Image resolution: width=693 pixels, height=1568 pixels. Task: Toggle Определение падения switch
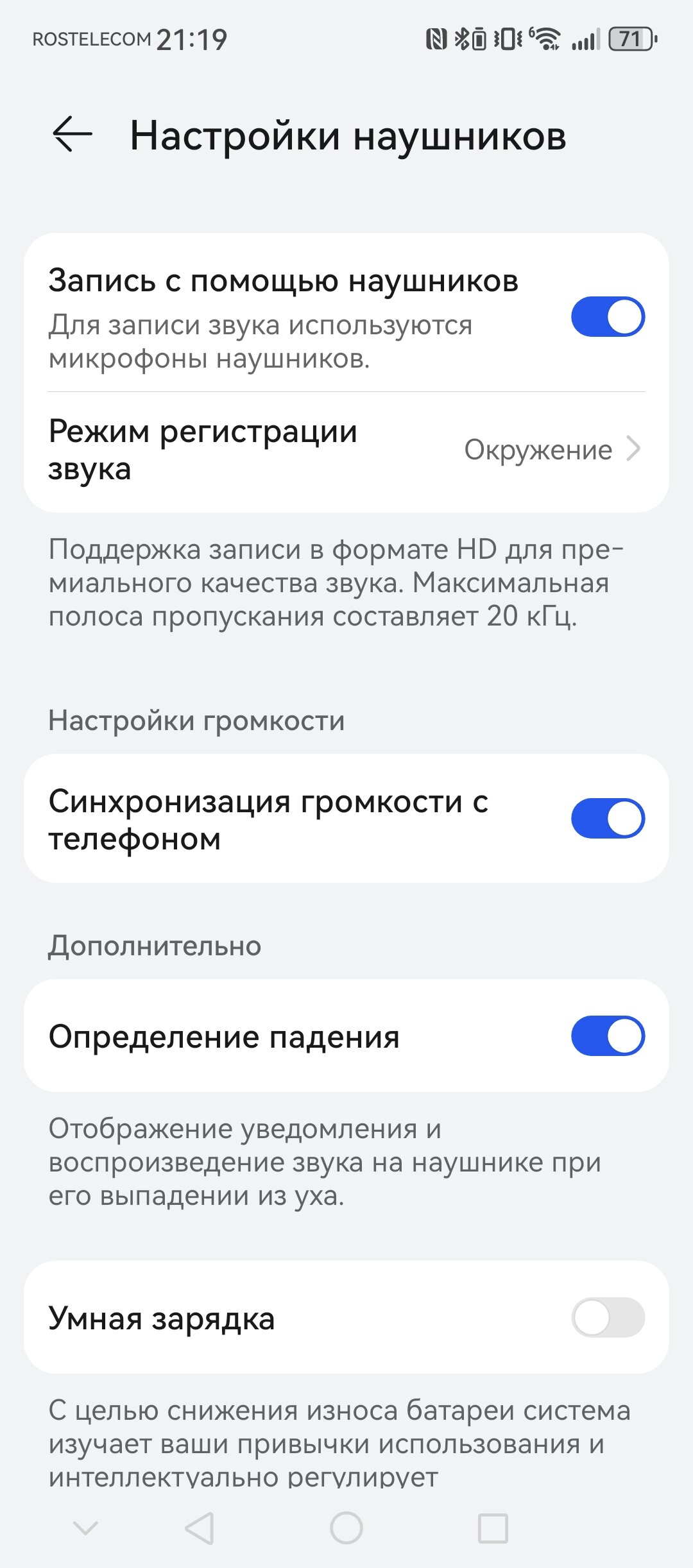coord(607,1035)
